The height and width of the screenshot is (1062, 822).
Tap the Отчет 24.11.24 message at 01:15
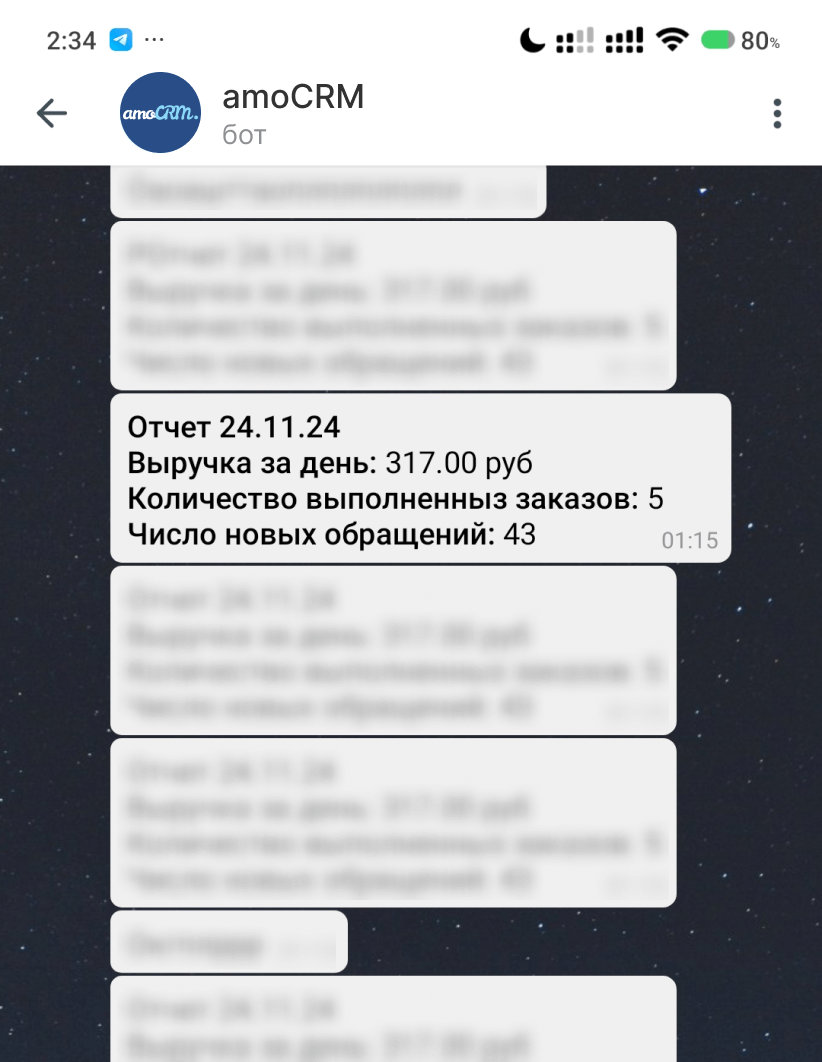420,481
